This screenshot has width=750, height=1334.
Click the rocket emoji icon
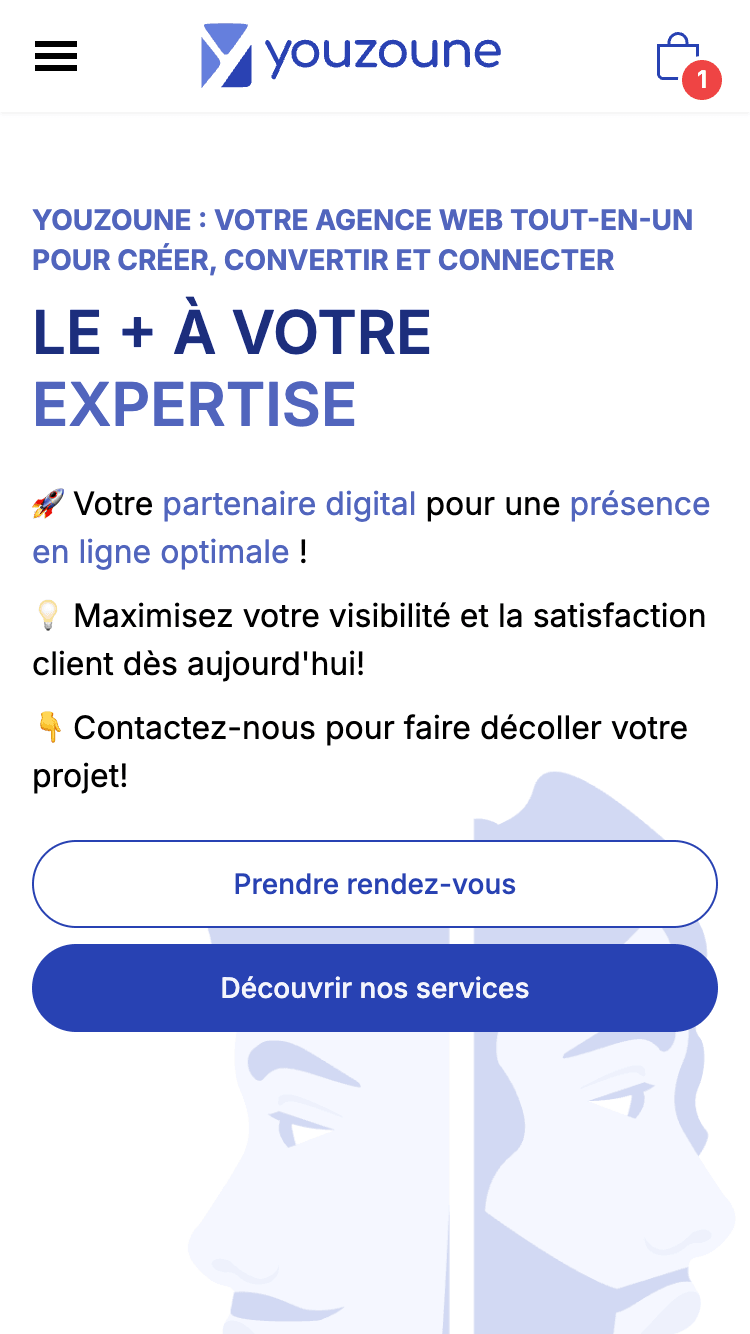[x=50, y=504]
